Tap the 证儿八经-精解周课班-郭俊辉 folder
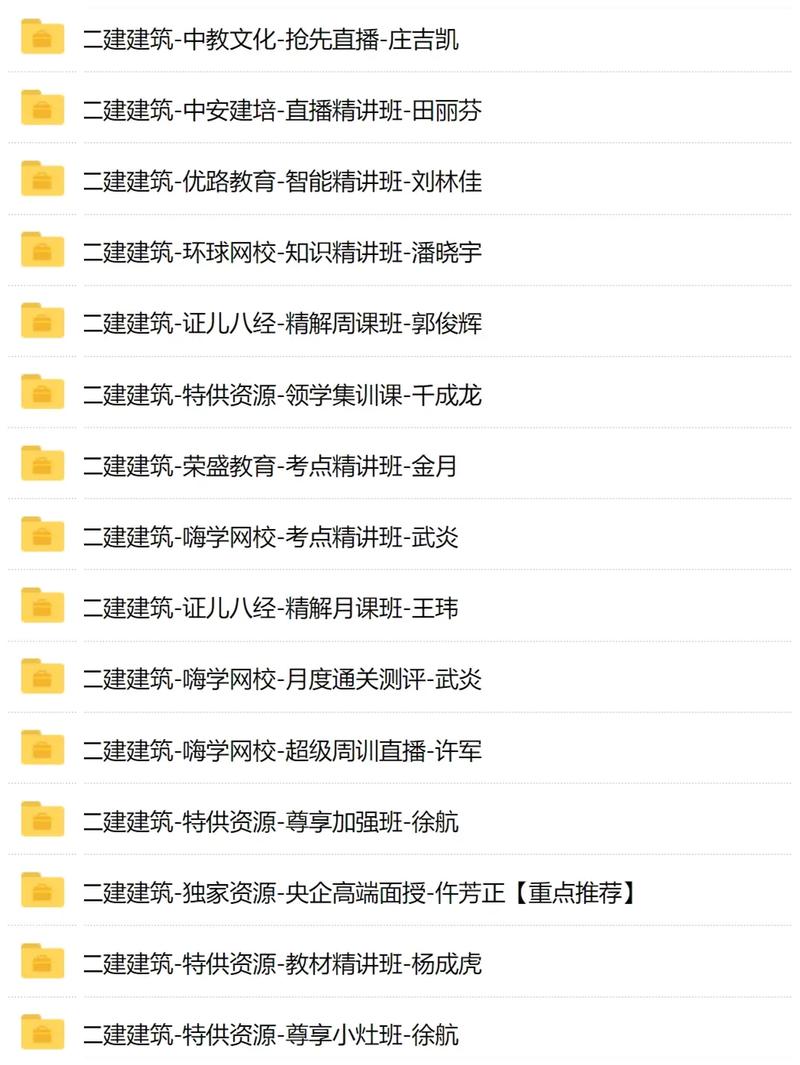Image resolution: width=800 pixels, height=1065 pixels. [281, 324]
